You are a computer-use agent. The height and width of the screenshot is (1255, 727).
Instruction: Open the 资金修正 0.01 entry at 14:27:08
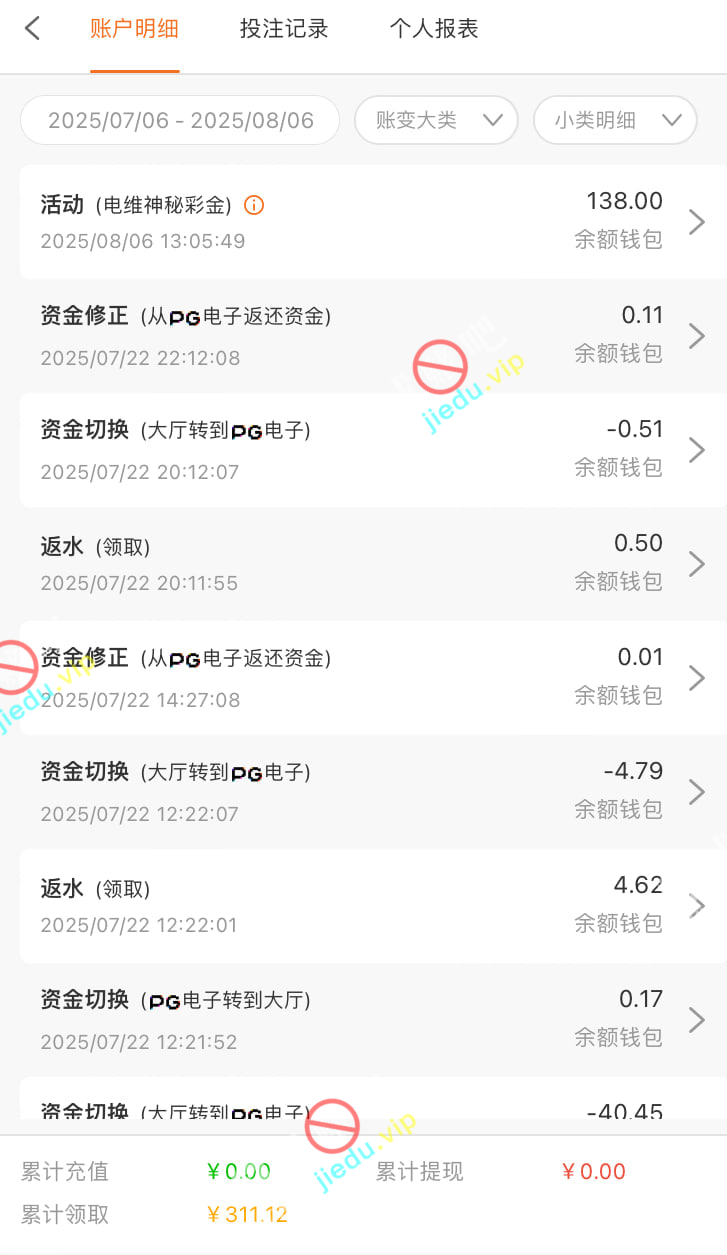click(x=372, y=678)
